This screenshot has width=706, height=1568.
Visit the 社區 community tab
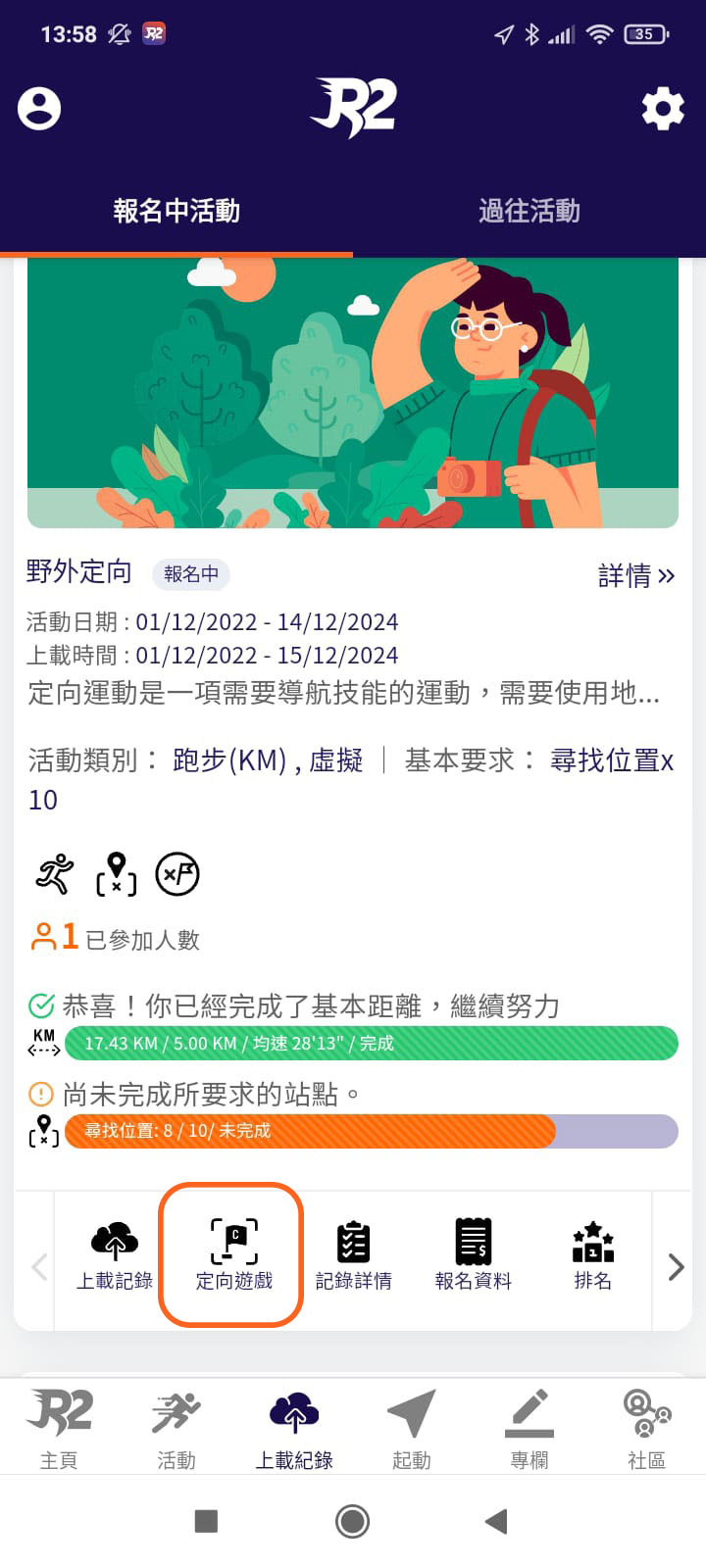pos(646,1429)
